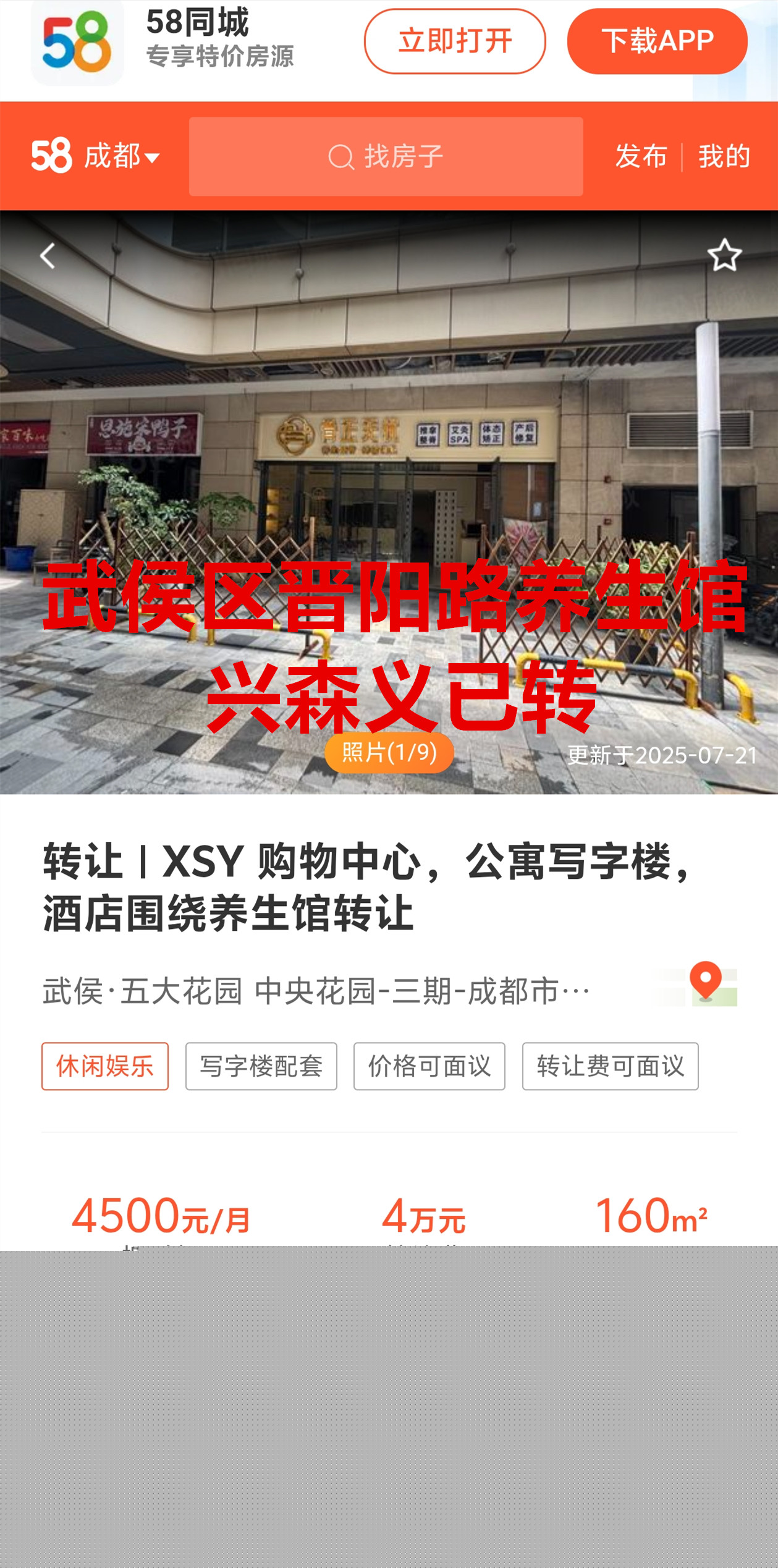Image resolution: width=778 pixels, height=1568 pixels.
Task: Open 我的 account page
Action: [724, 156]
